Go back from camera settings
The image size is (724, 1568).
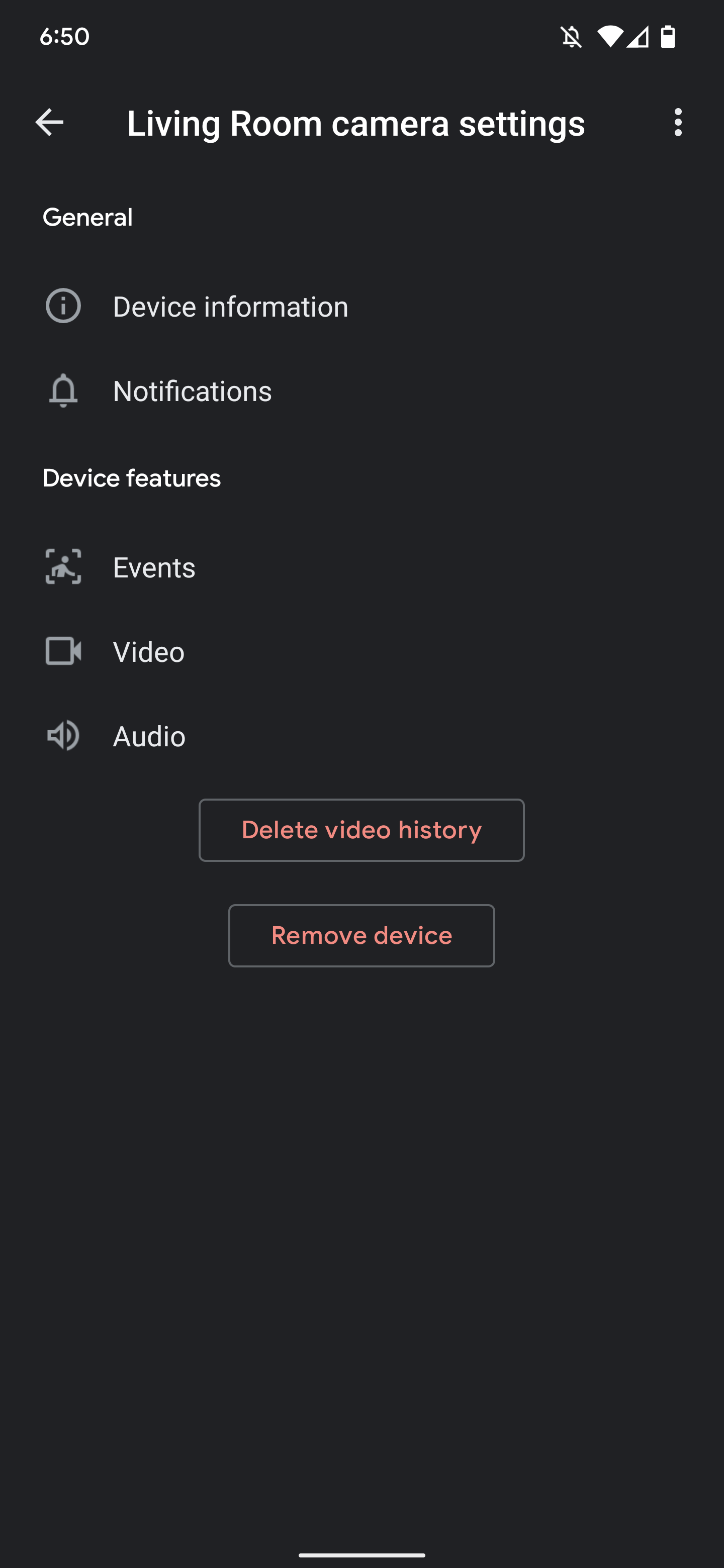[x=49, y=122]
